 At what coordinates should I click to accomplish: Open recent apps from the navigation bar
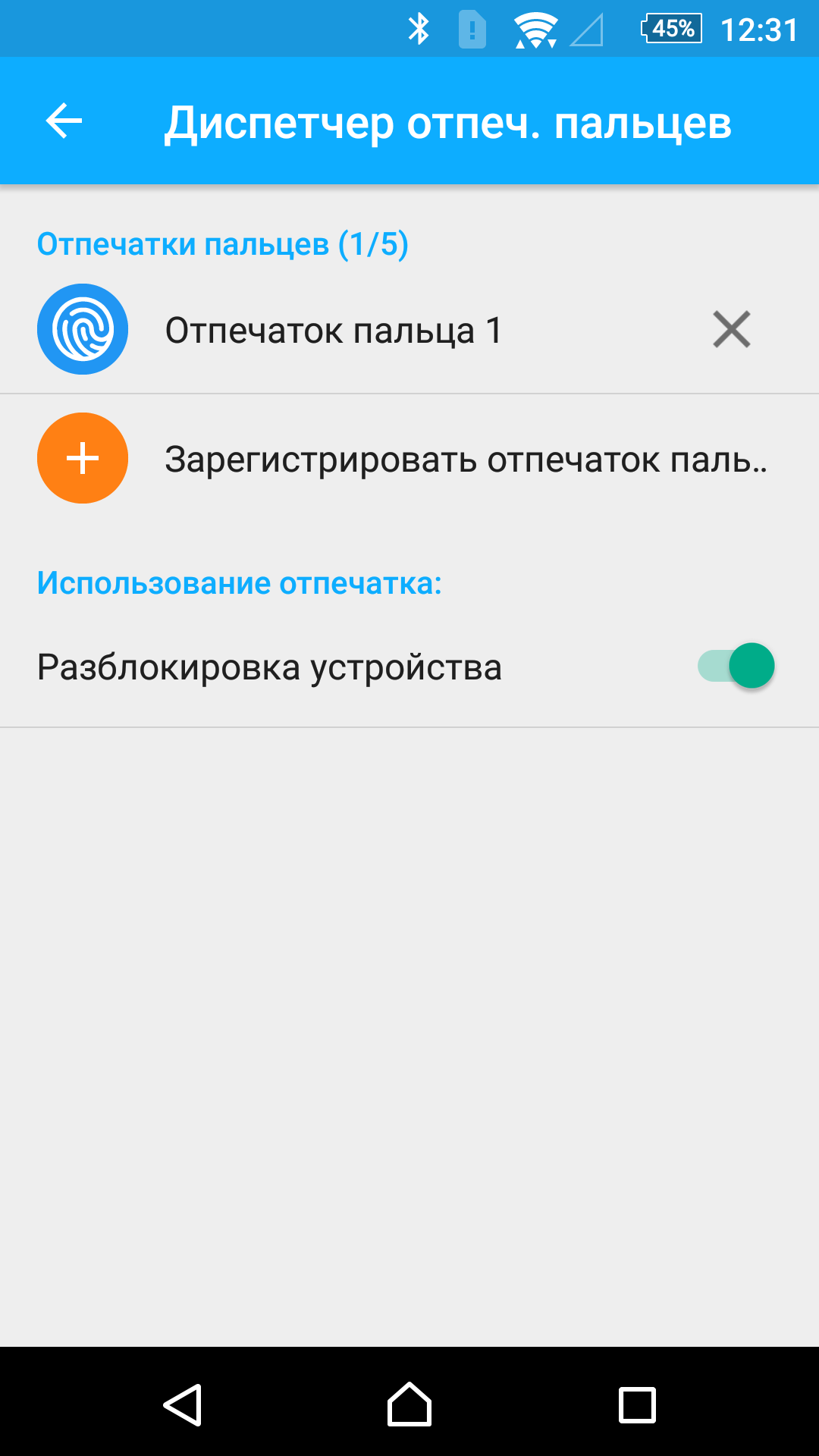(637, 1405)
